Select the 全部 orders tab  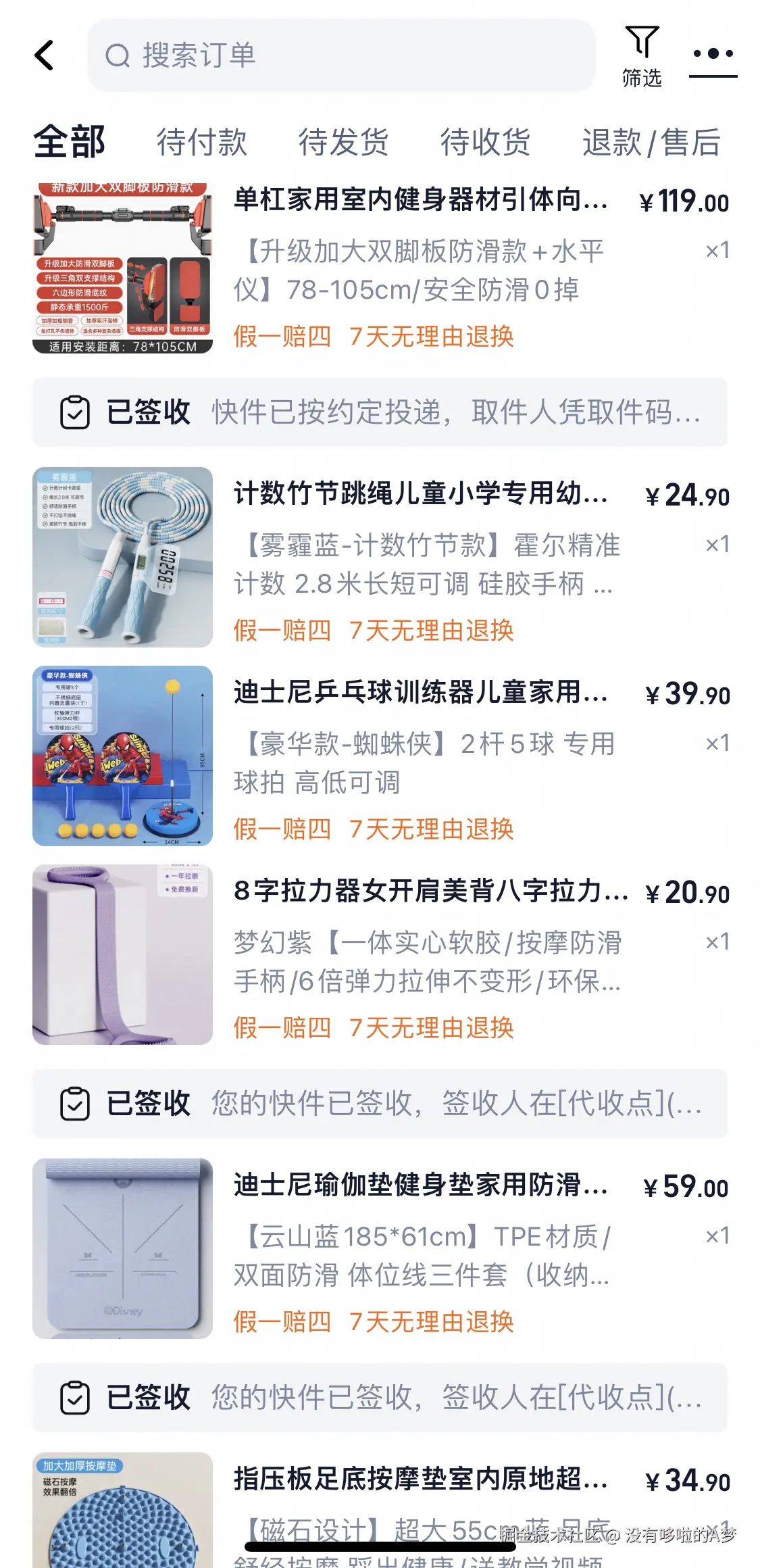(70, 142)
